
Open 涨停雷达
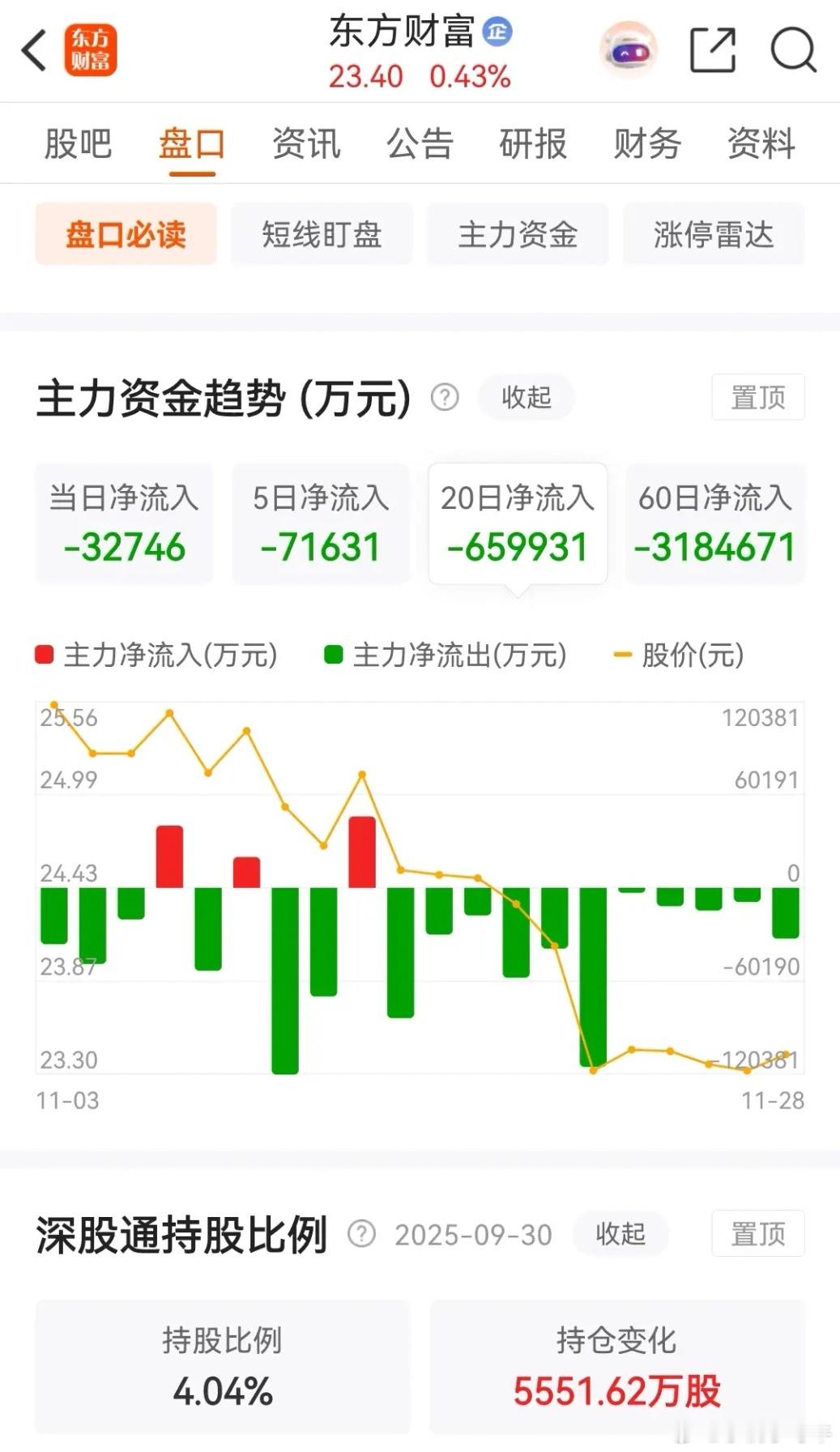713,234
